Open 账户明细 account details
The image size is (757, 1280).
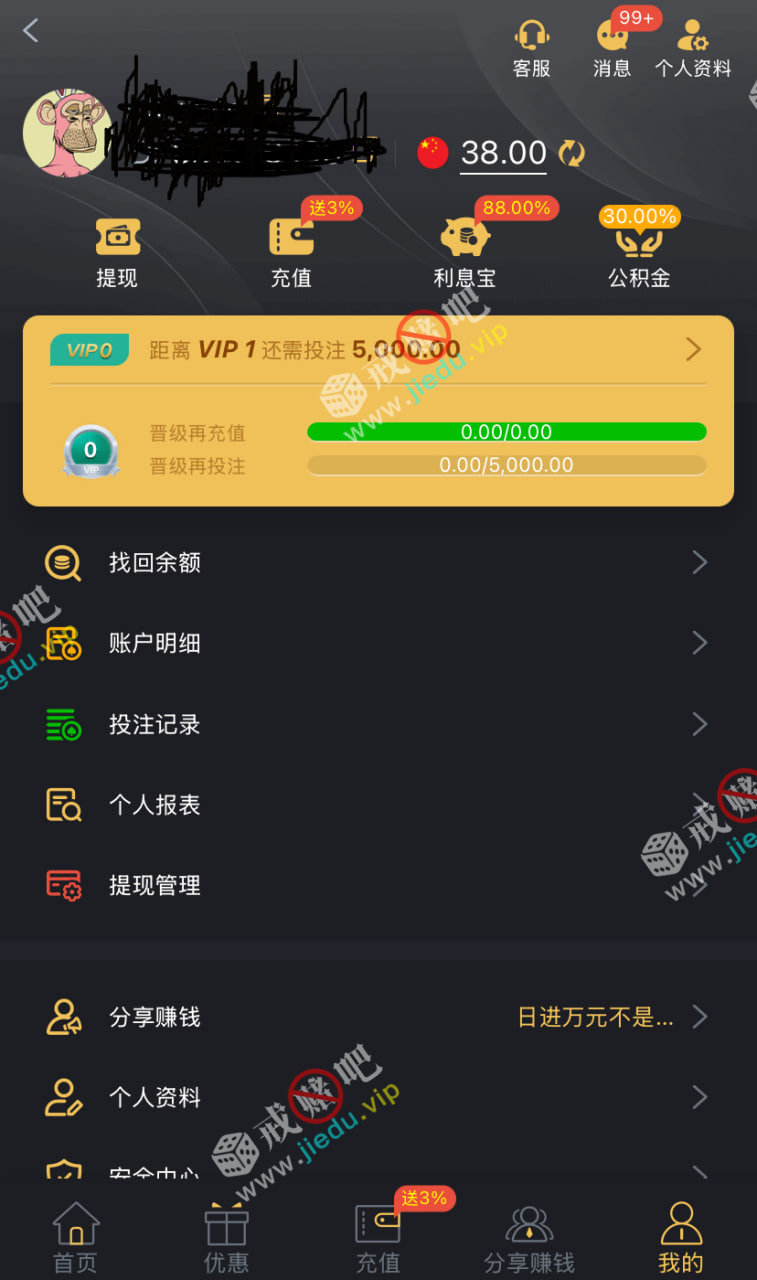[x=378, y=643]
